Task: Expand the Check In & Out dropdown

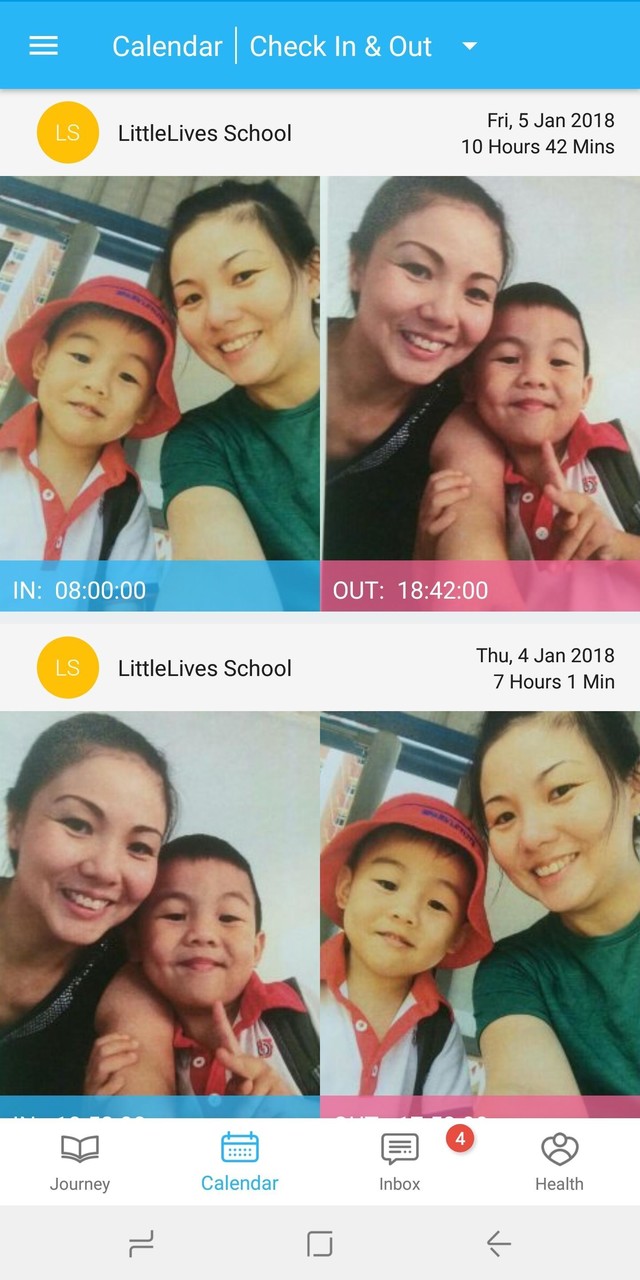Action: (469, 46)
